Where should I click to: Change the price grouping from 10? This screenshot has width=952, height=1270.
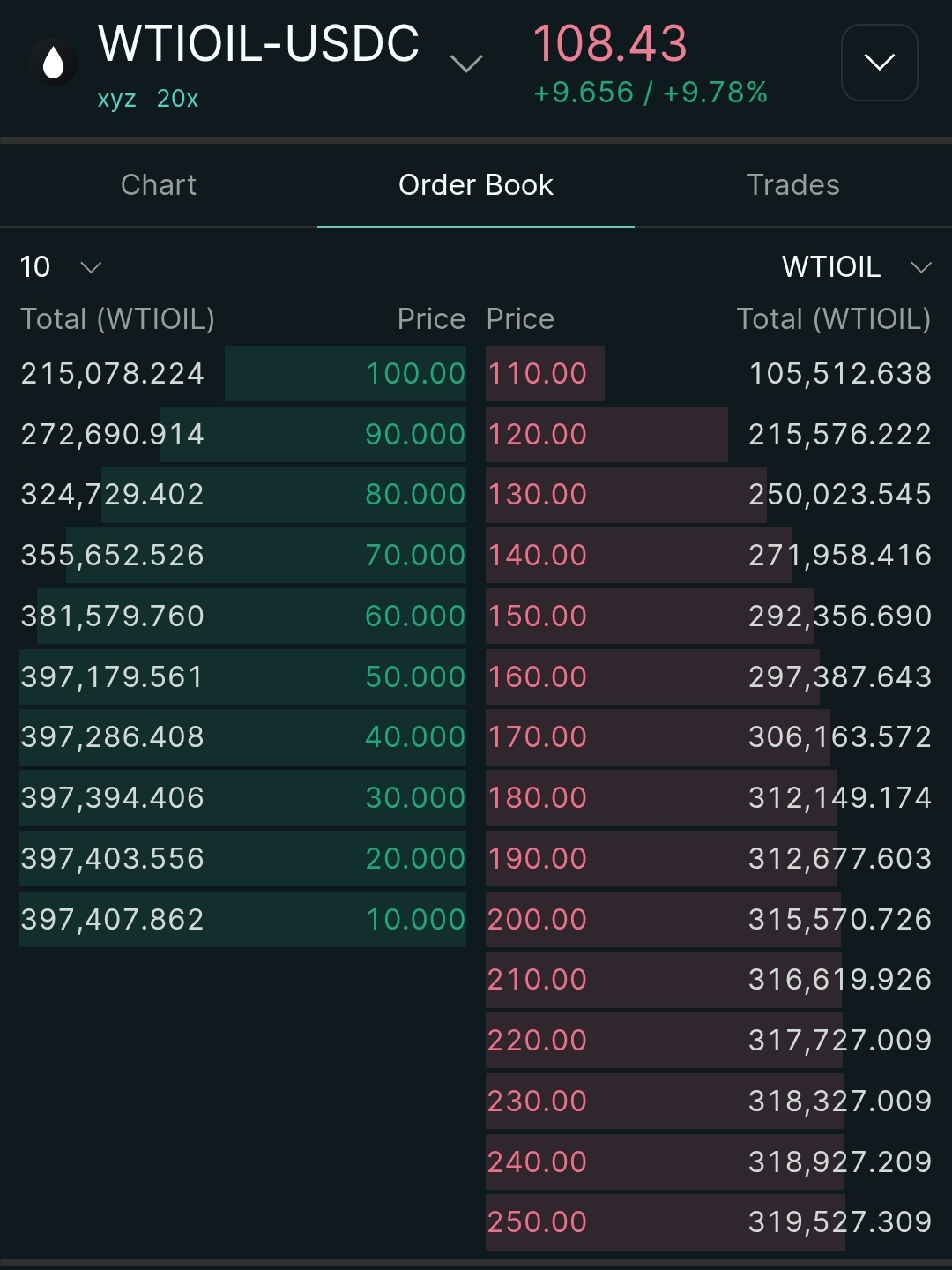click(60, 266)
